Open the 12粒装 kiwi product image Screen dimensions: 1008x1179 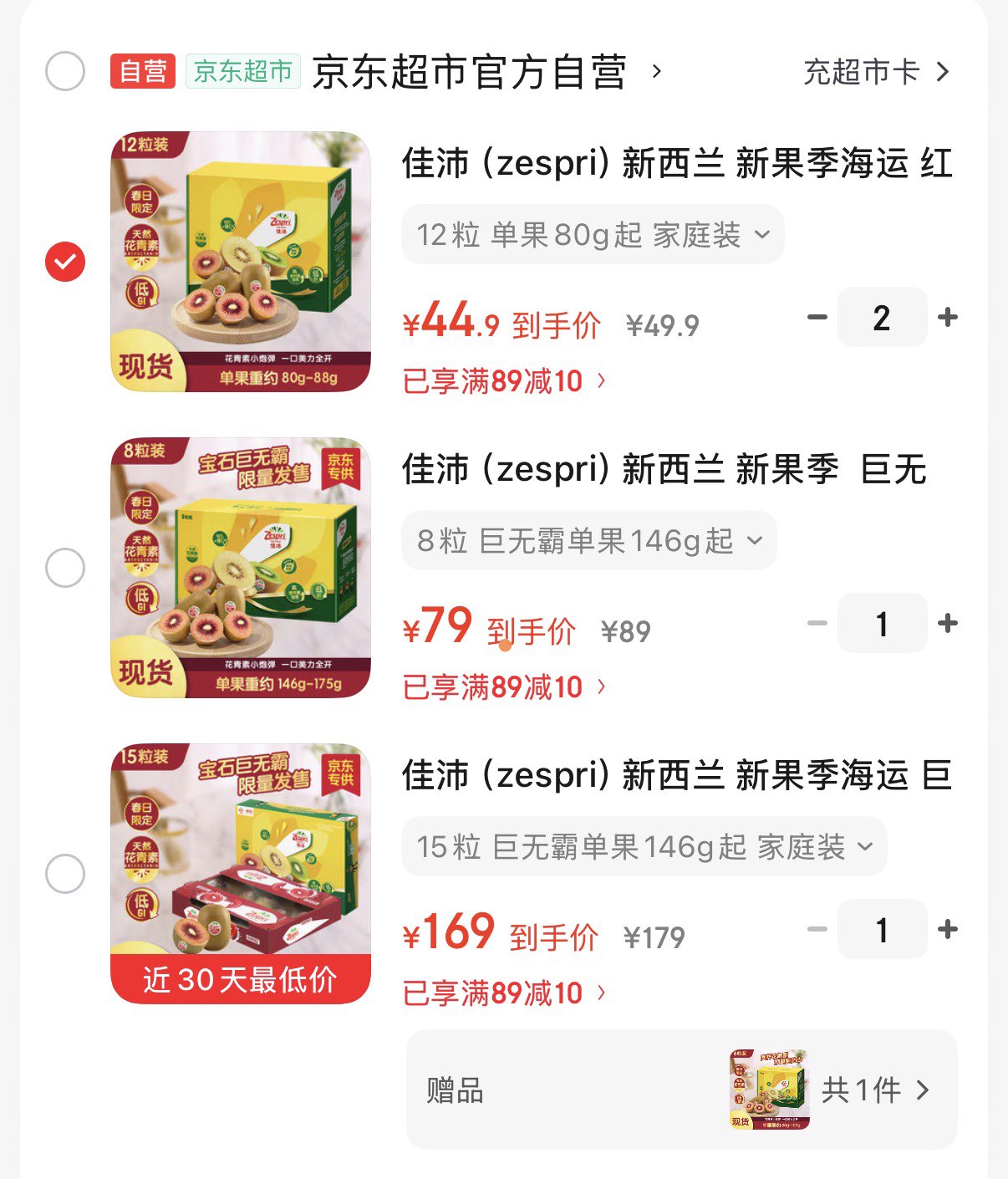point(241,262)
